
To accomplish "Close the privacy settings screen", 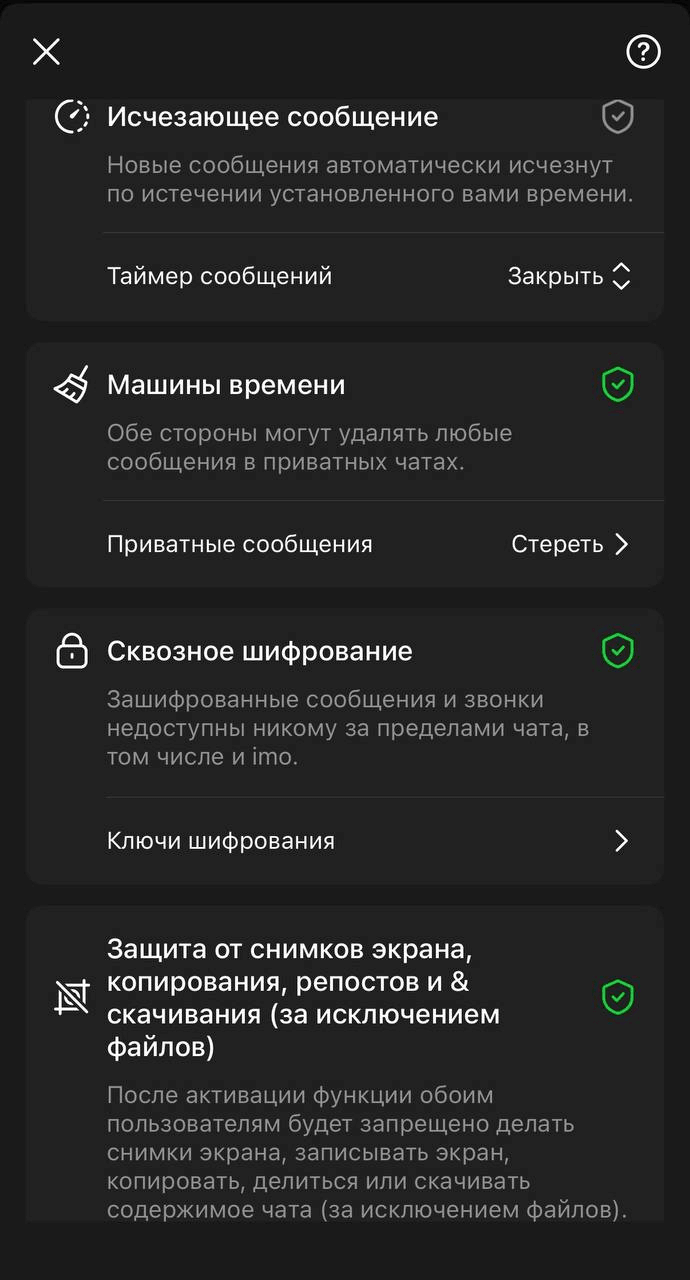I will click(x=46, y=52).
